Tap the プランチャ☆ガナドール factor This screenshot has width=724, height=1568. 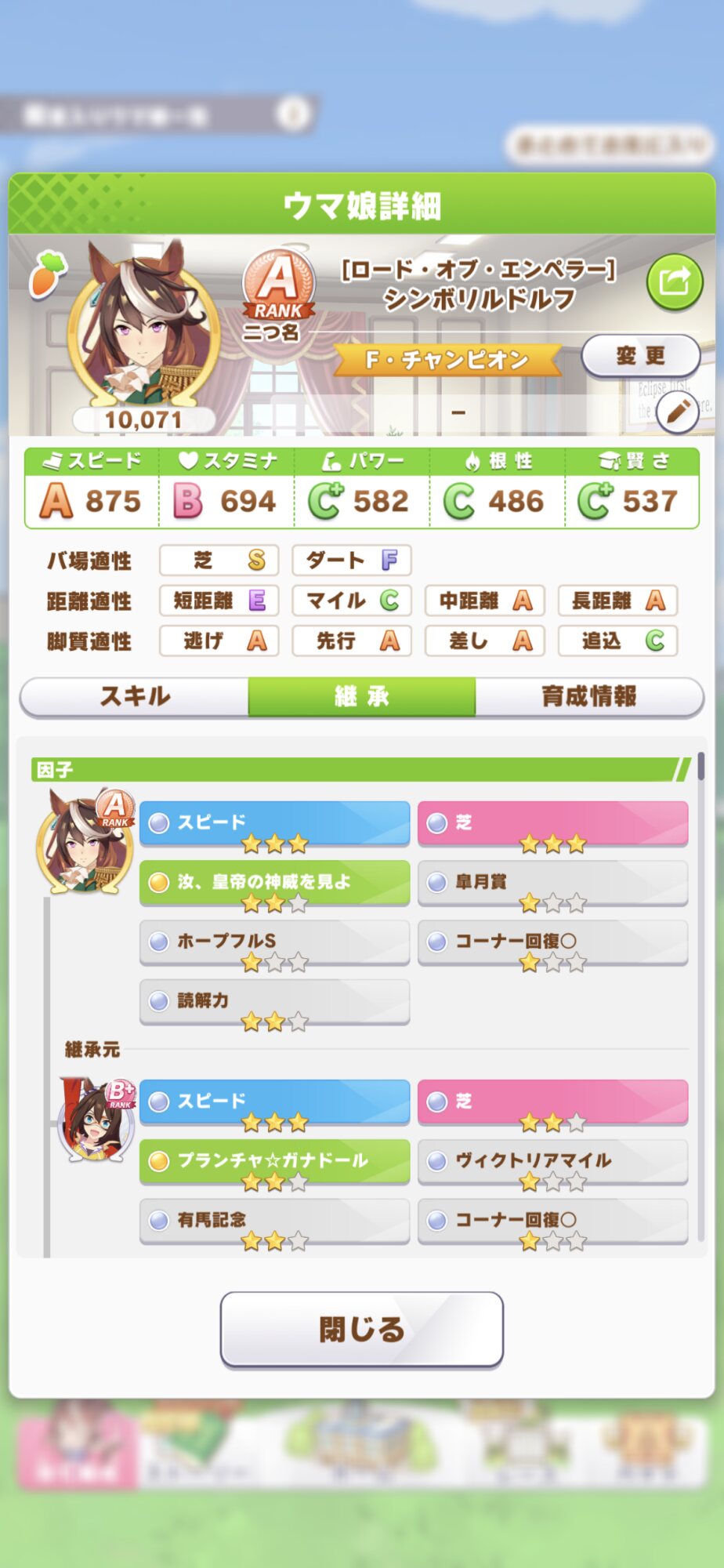coord(275,1162)
